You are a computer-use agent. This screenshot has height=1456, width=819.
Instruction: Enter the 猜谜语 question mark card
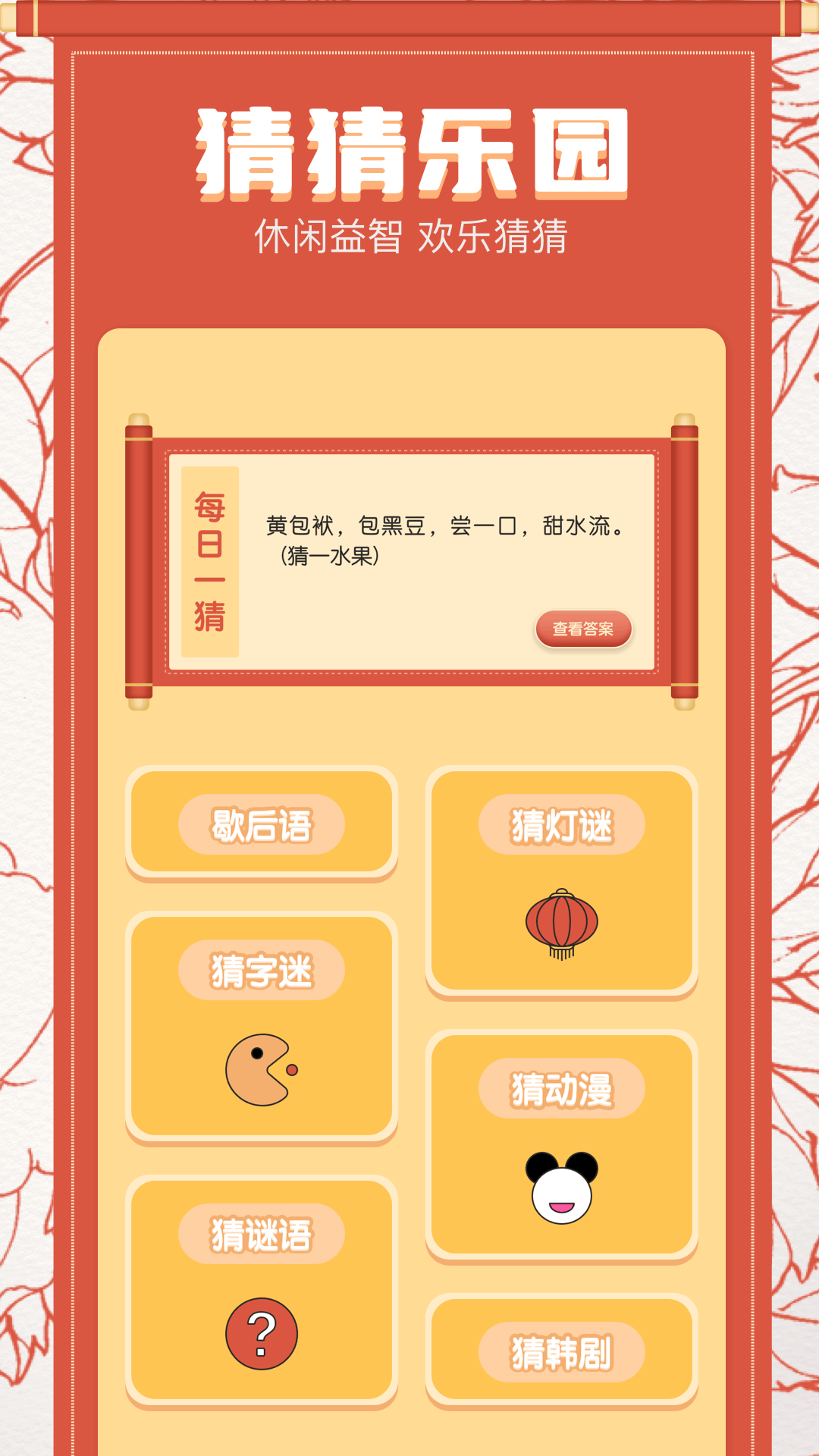pyautogui.click(x=262, y=1291)
